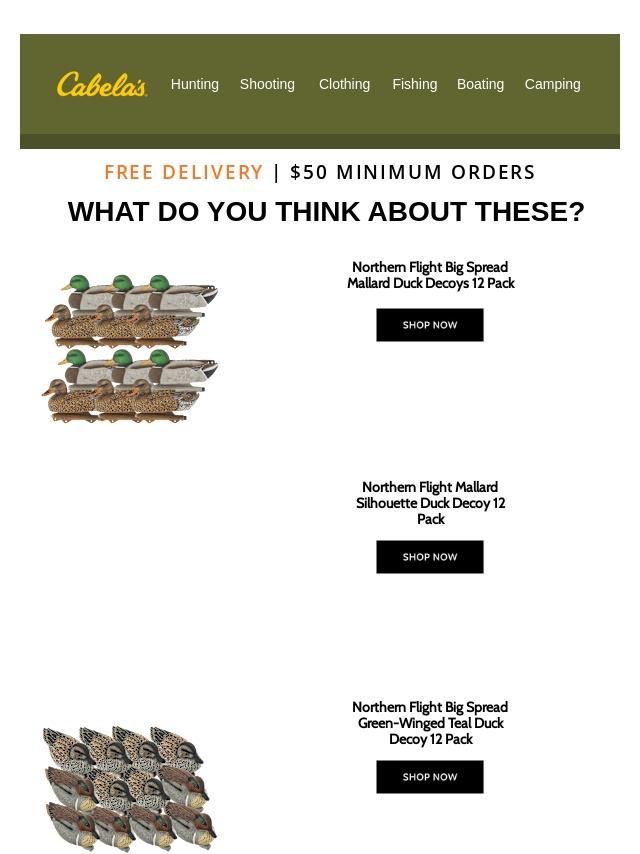Tap Shop Now for Mallard Duck Decoys

coord(430,325)
